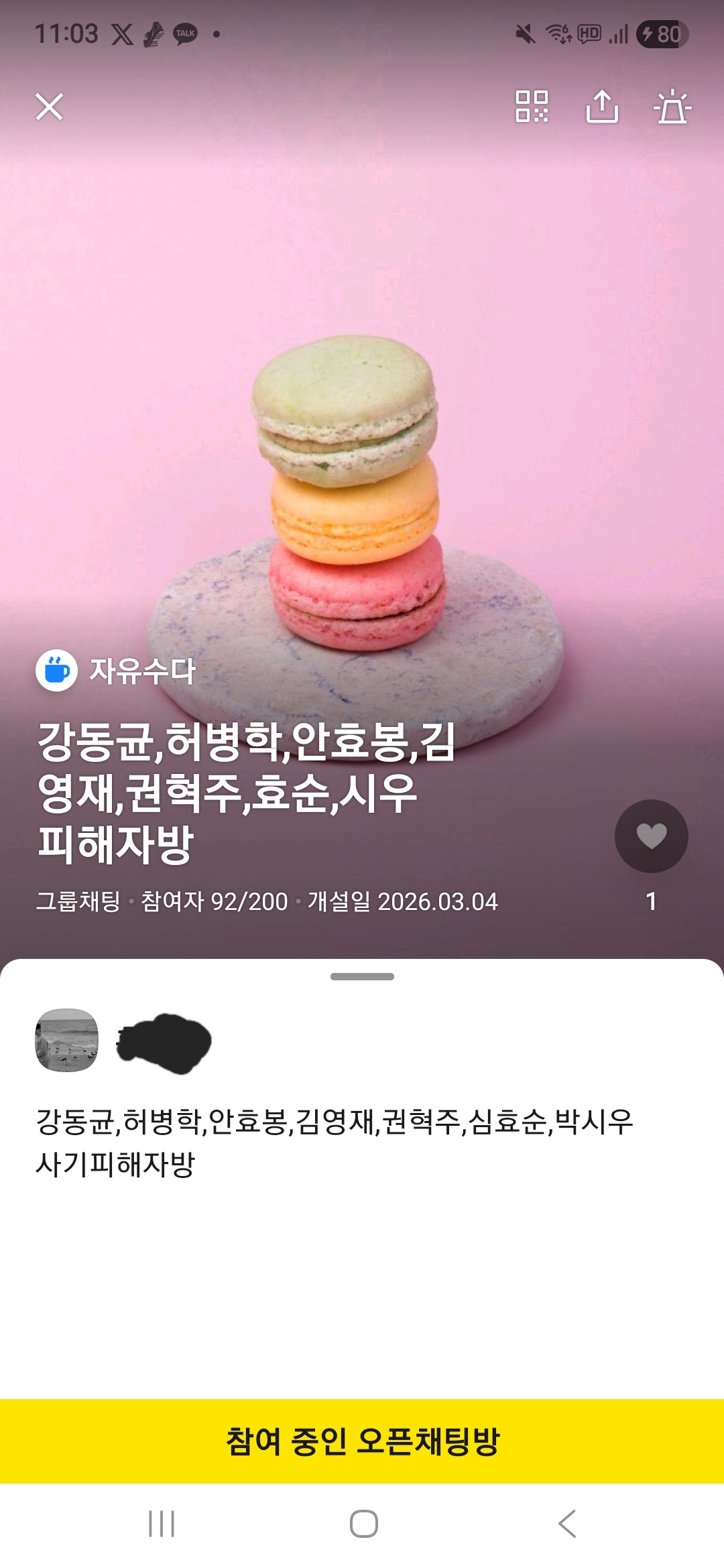Viewport: 724px width, 1568px height.
Task: Open recent apps from navigation bar
Action: tap(162, 1524)
